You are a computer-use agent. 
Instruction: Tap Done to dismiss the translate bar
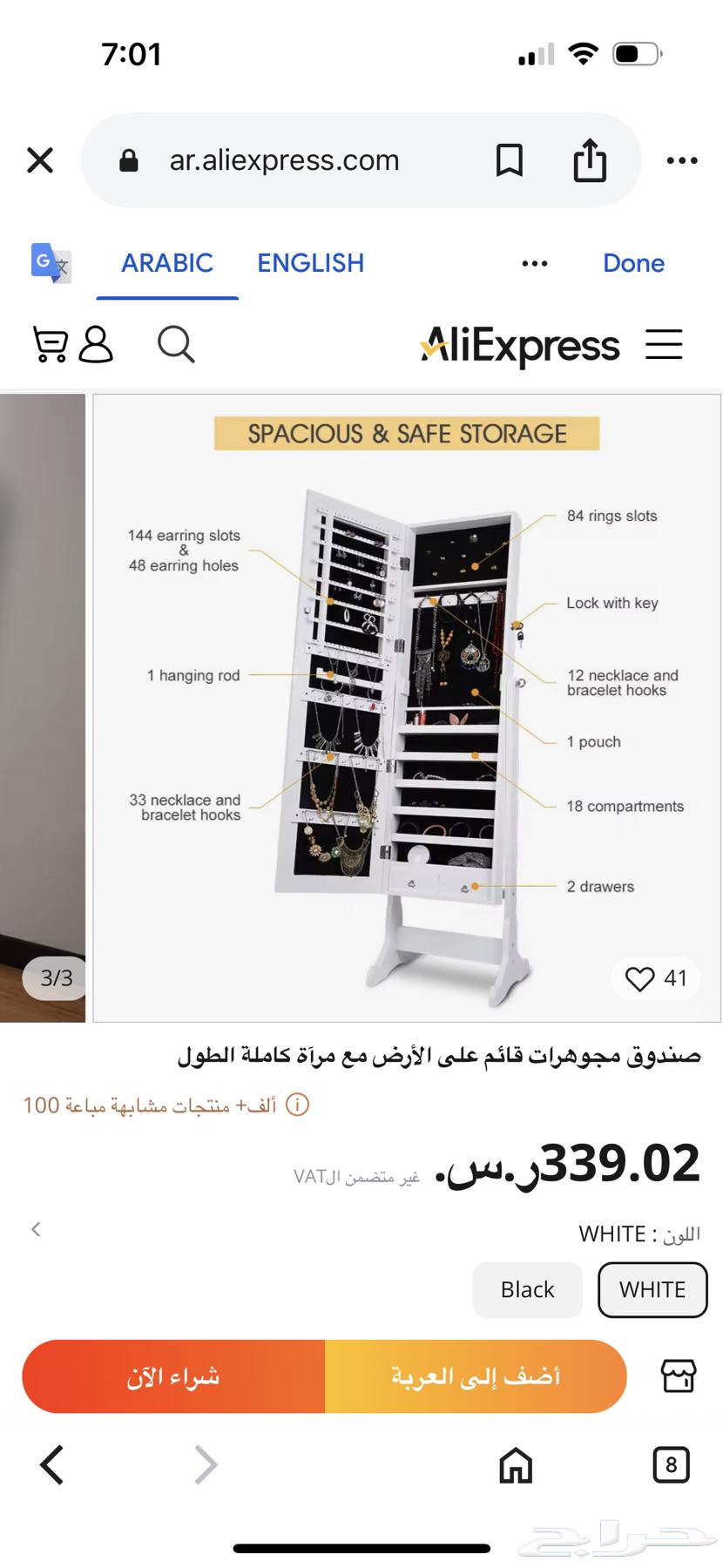pyautogui.click(x=633, y=263)
